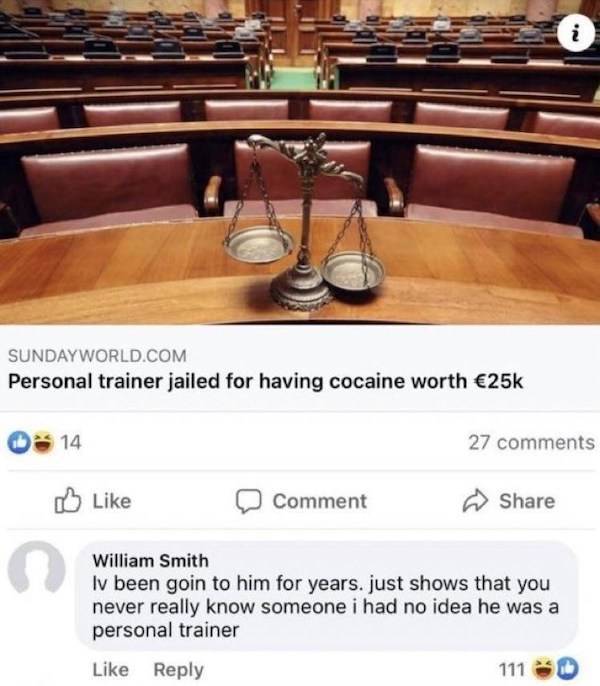Open William Smith's profile
The width and height of the screenshot is (600, 686).
click(x=150, y=561)
